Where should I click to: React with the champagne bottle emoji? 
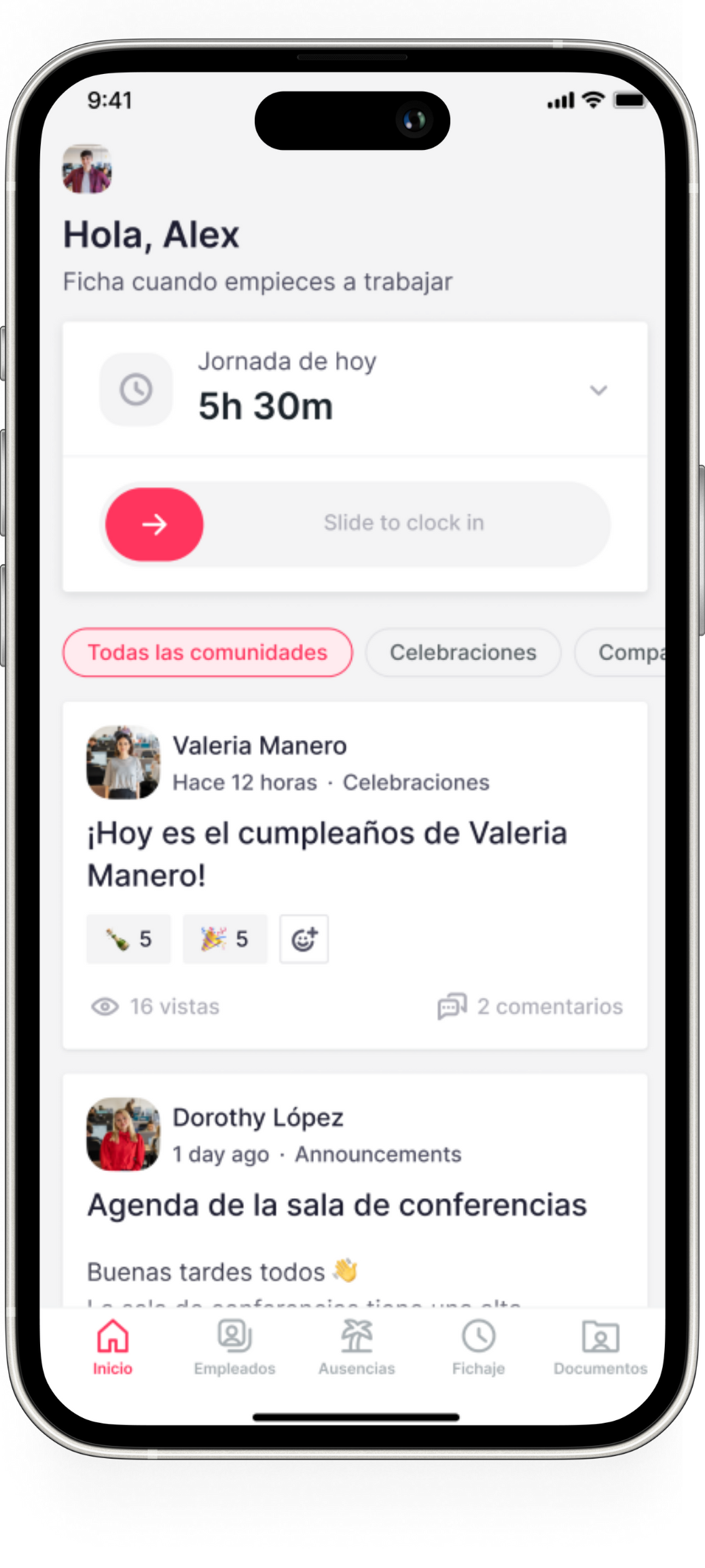click(128, 939)
